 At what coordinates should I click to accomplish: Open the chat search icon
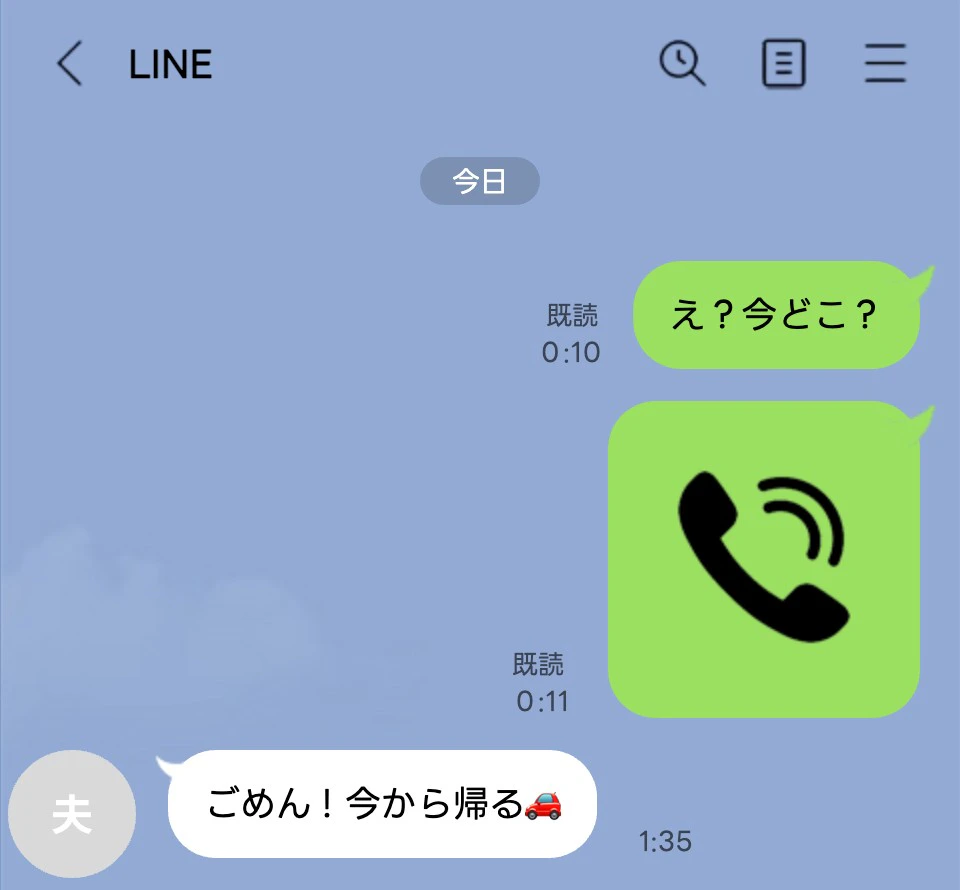[683, 65]
